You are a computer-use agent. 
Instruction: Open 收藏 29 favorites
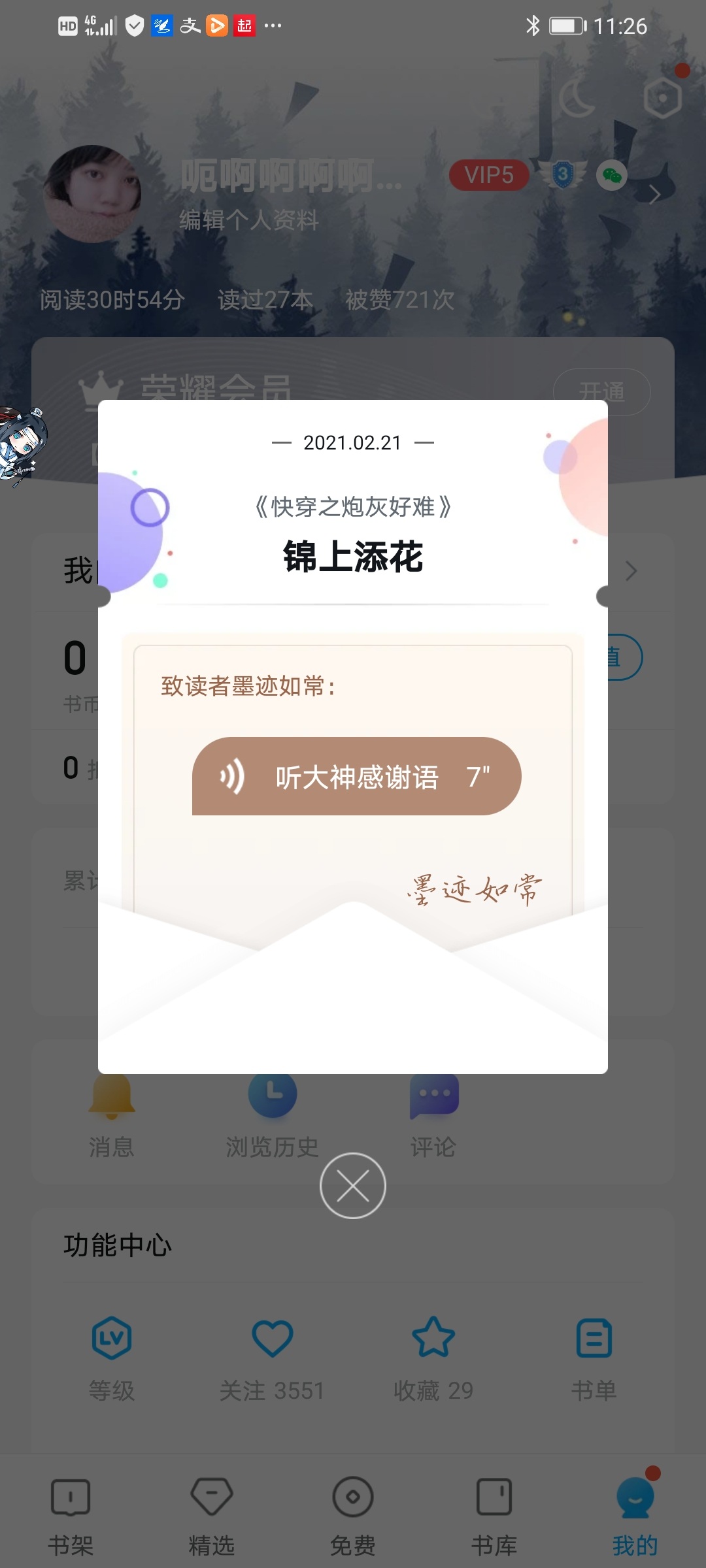point(433,1359)
